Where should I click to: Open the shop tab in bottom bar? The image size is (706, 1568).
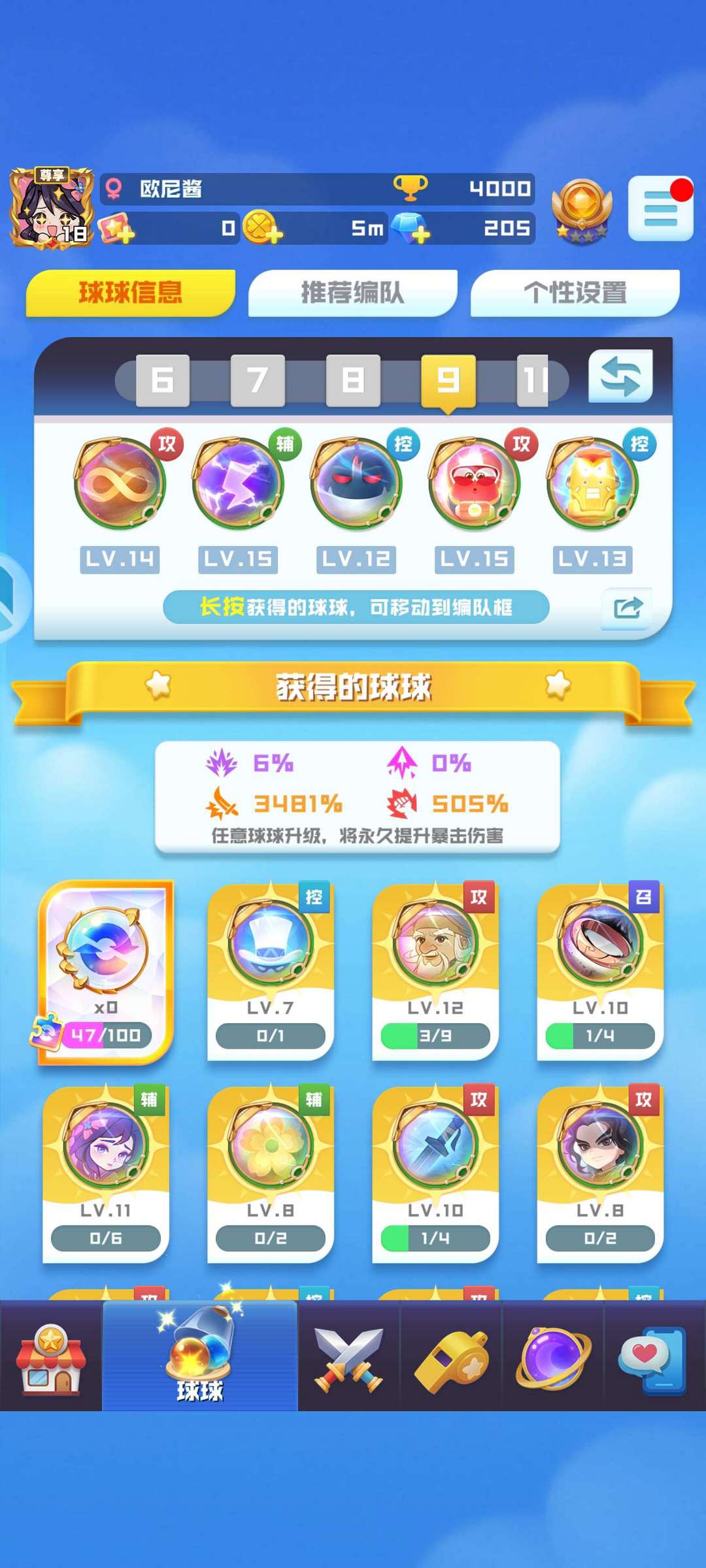tap(51, 1356)
